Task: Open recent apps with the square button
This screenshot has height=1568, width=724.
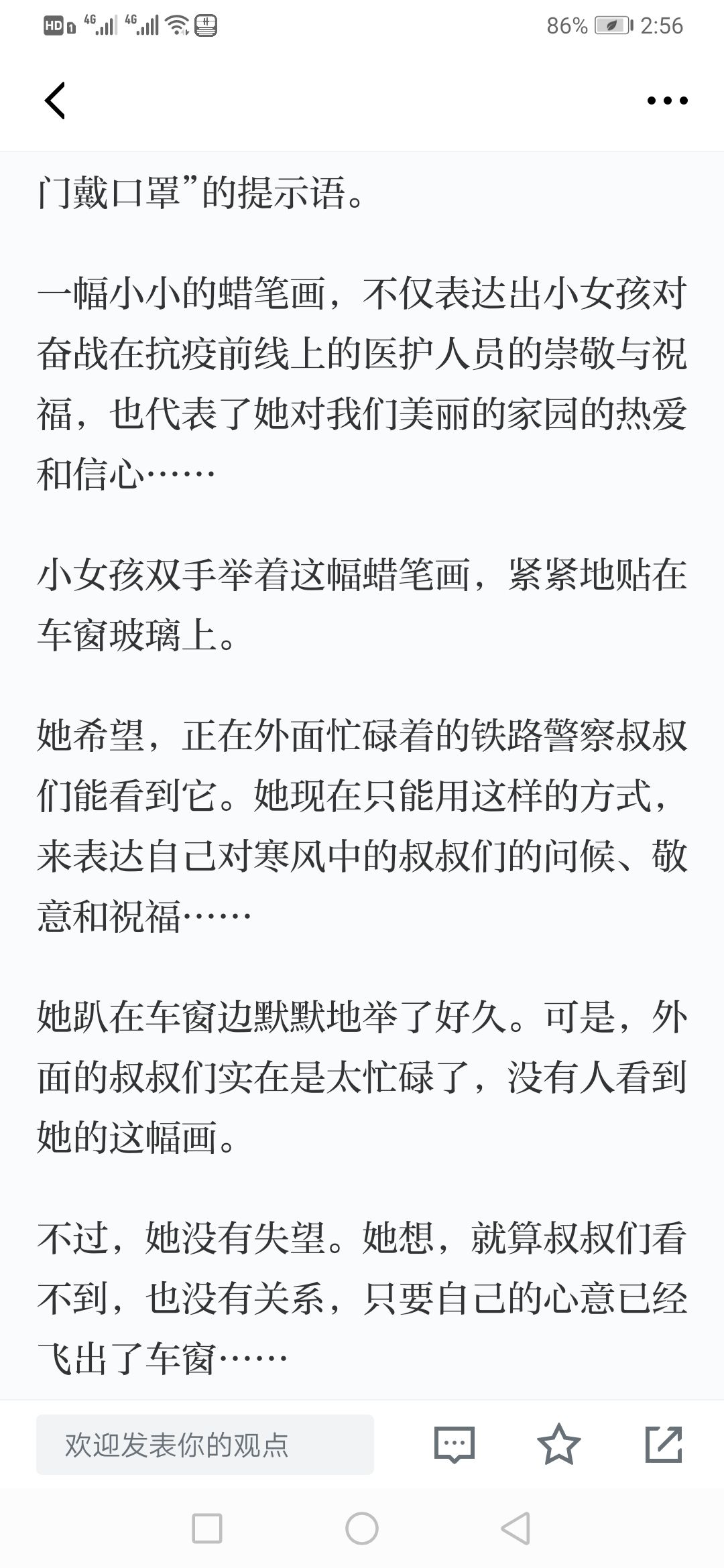Action: click(x=207, y=1528)
